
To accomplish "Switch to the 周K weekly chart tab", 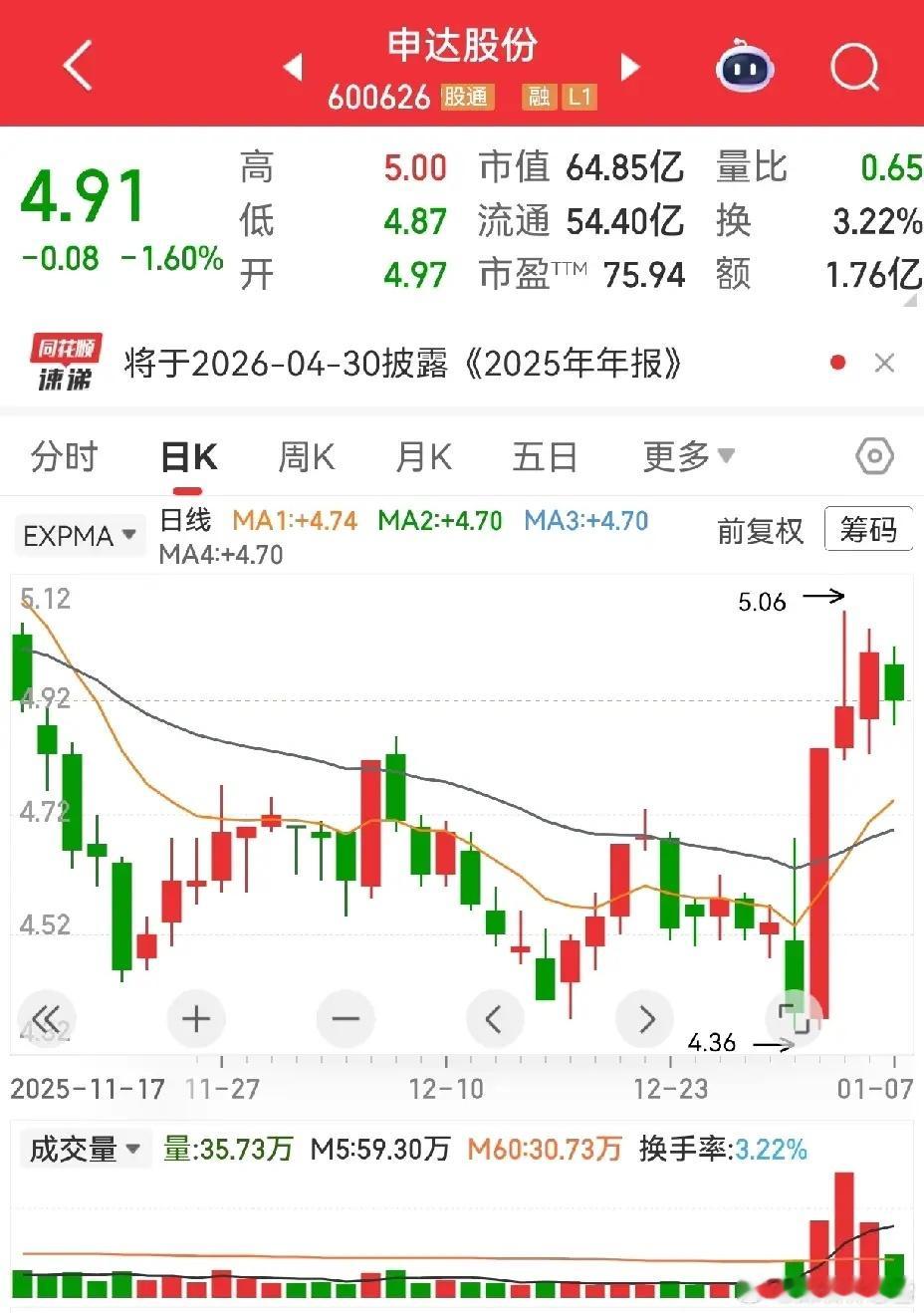I will point(307,455).
